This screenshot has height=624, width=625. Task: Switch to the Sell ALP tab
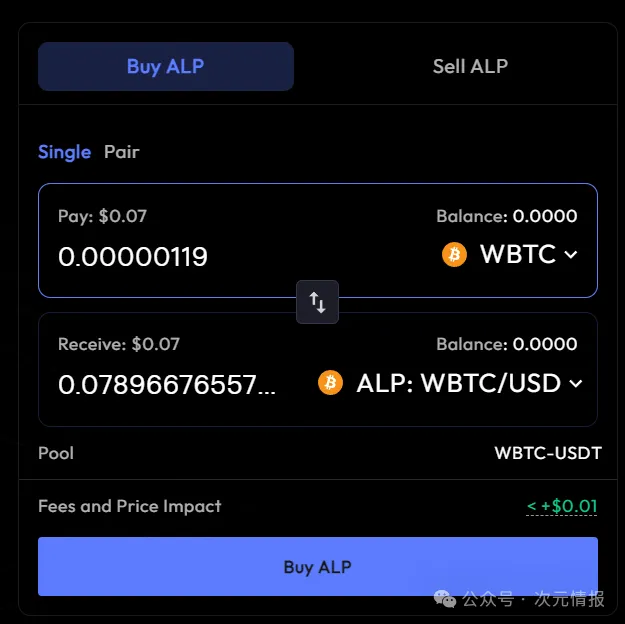pos(470,67)
